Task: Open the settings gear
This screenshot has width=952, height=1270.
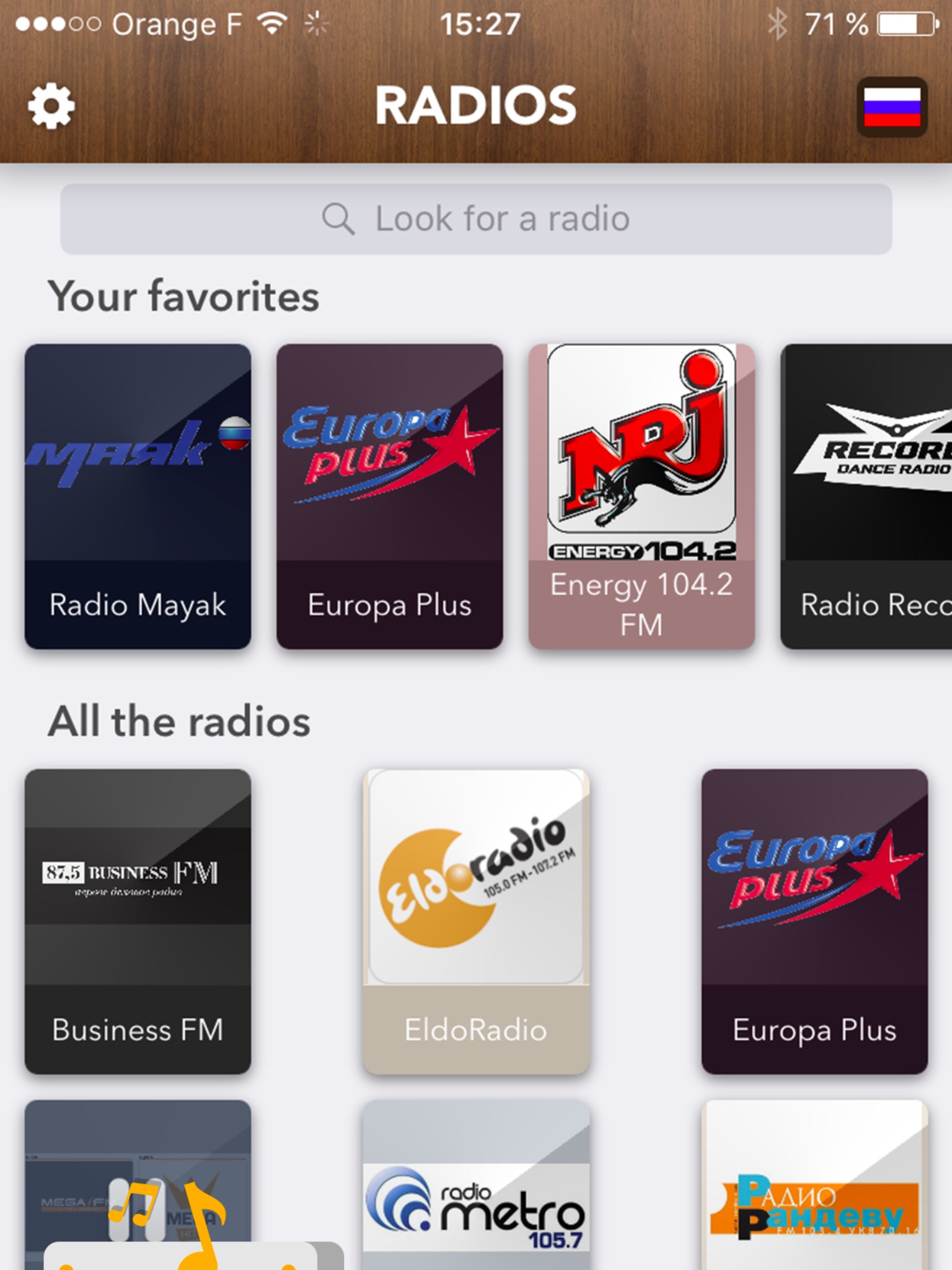Action: [x=51, y=106]
